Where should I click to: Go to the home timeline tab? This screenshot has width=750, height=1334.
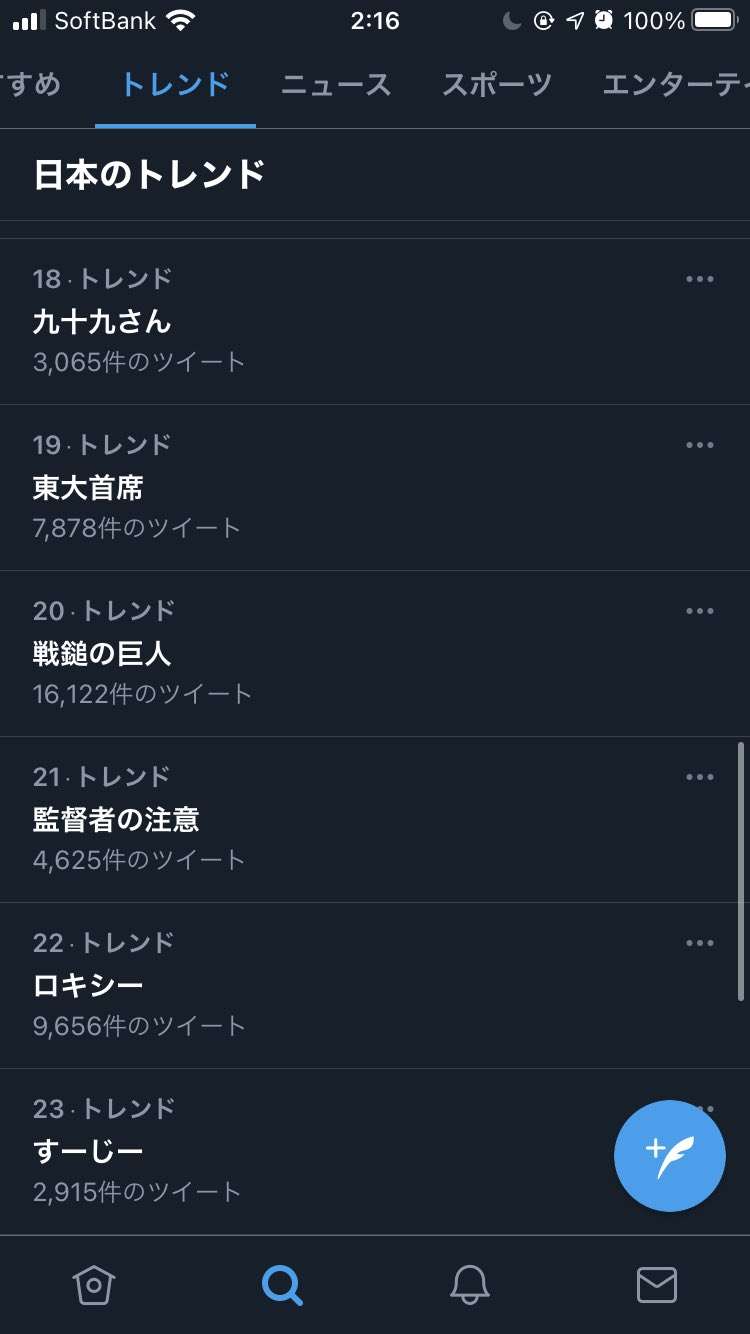94,1284
